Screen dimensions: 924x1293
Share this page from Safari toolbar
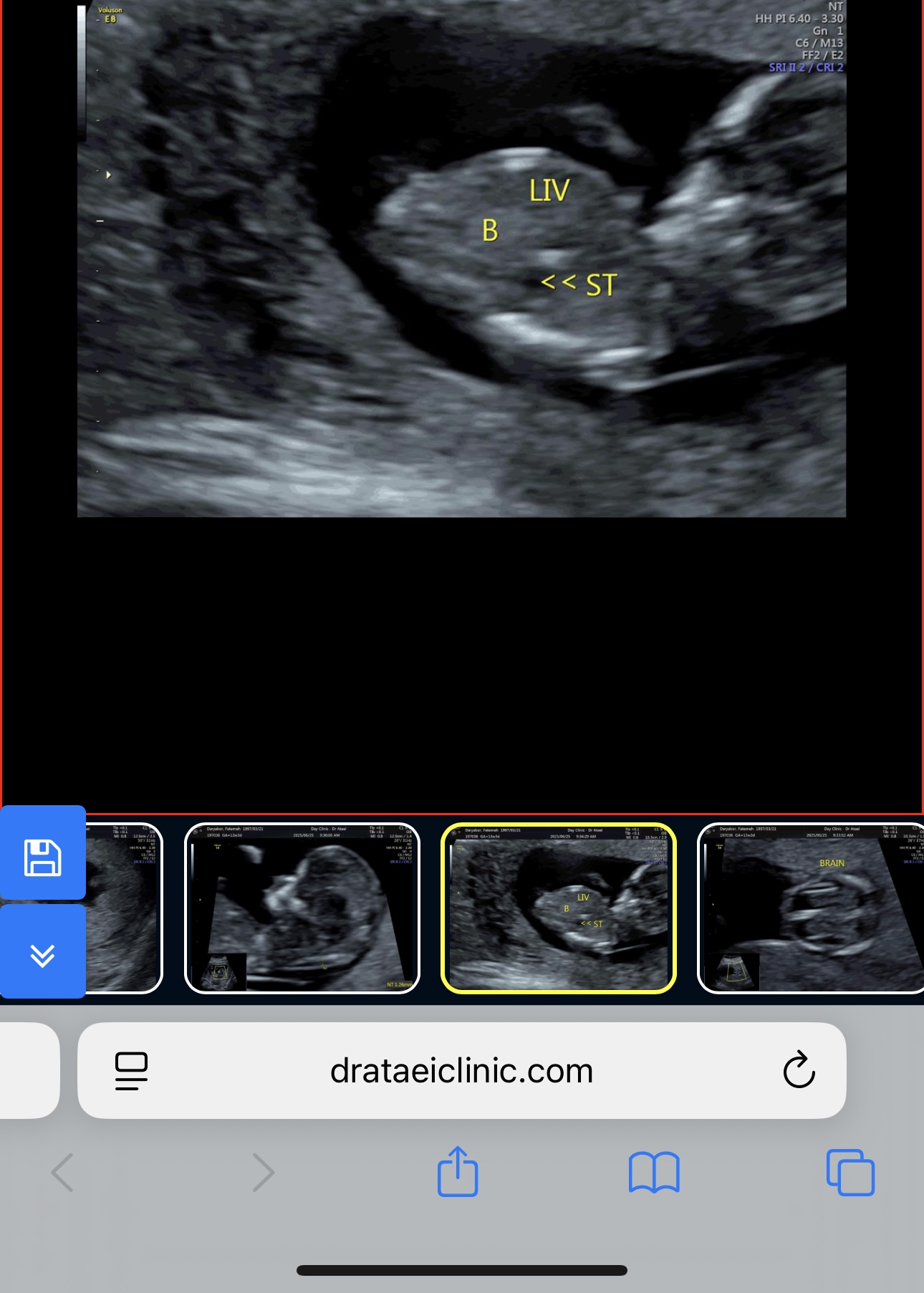458,1173
